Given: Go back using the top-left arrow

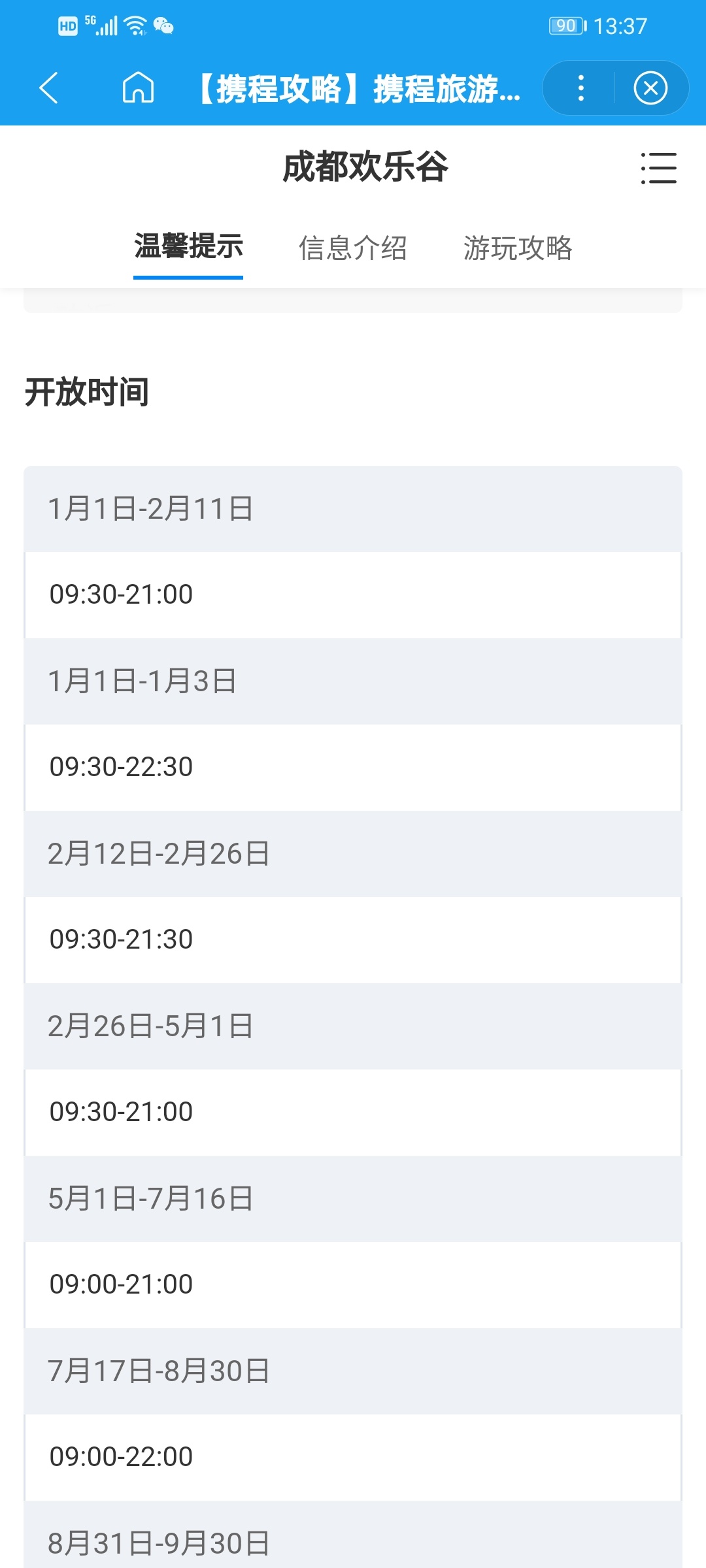Looking at the screenshot, I should point(49,88).
